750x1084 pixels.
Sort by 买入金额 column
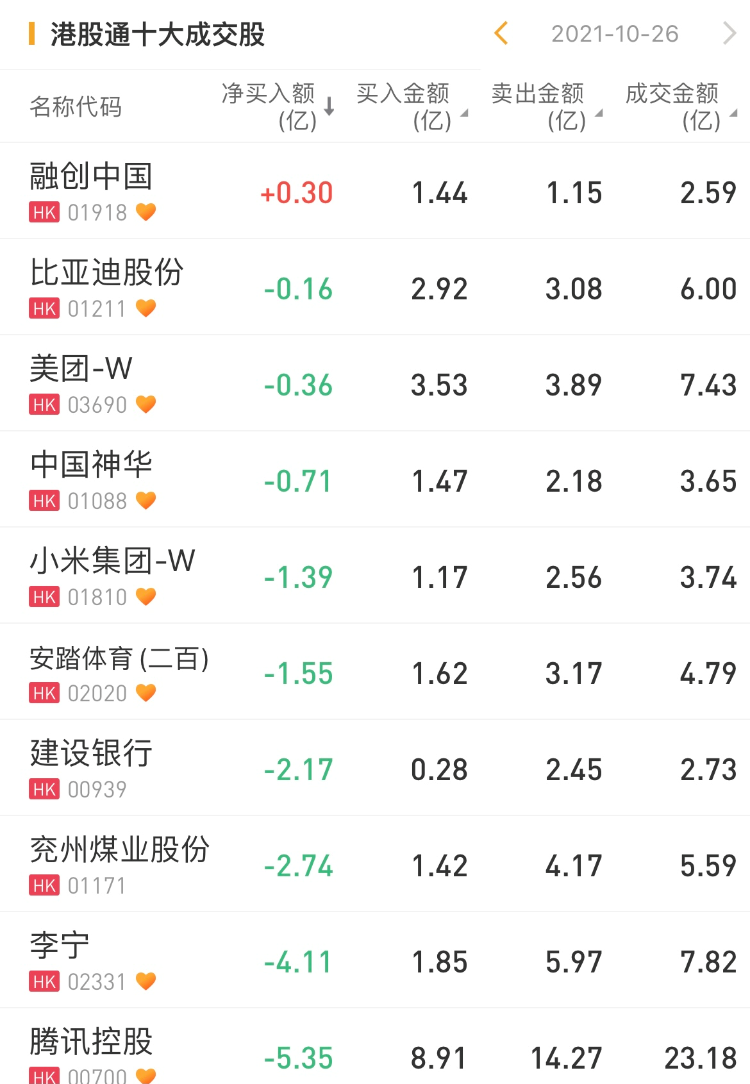pos(410,106)
